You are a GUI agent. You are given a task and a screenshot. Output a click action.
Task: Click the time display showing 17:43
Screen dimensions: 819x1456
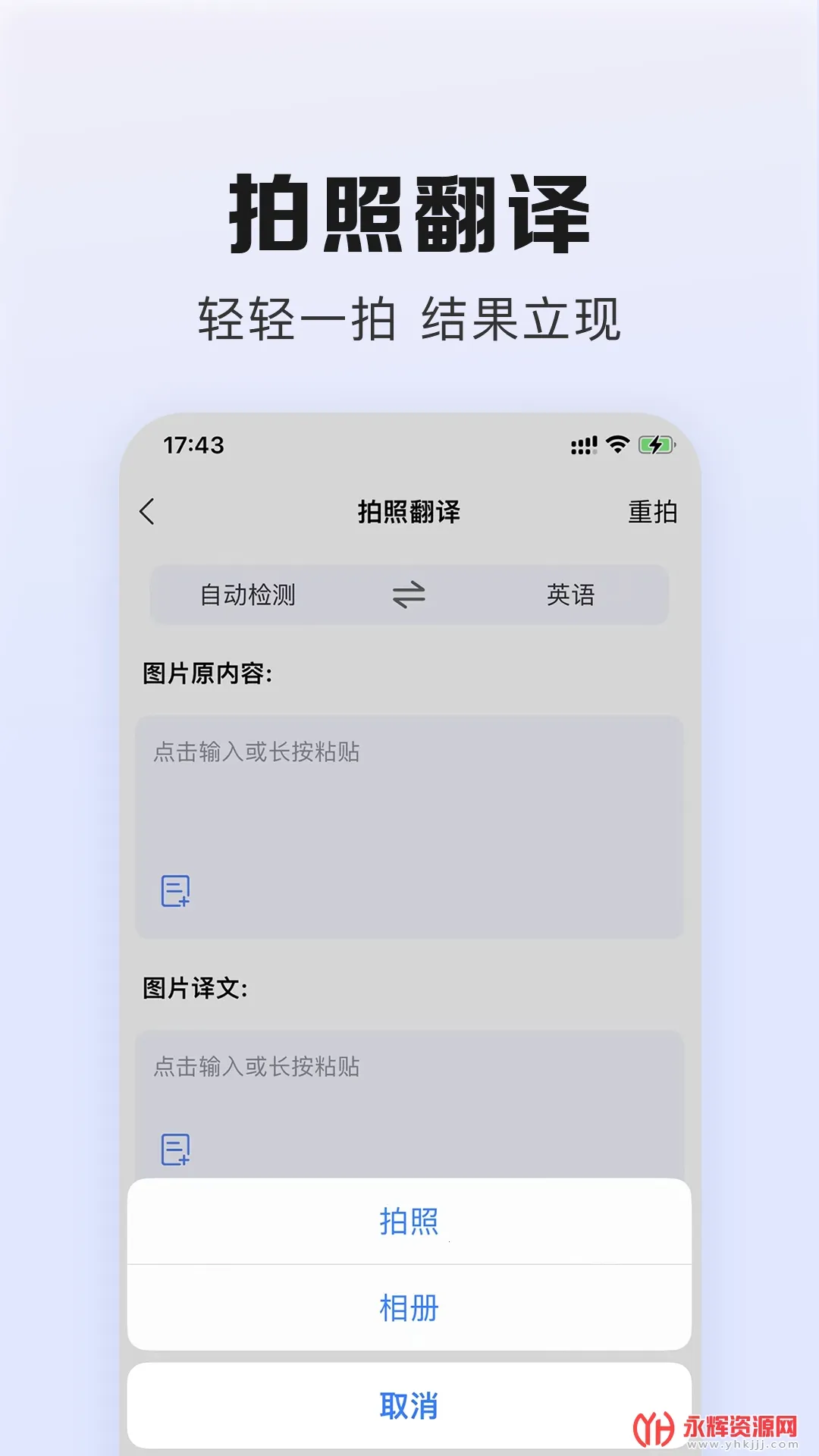(192, 446)
